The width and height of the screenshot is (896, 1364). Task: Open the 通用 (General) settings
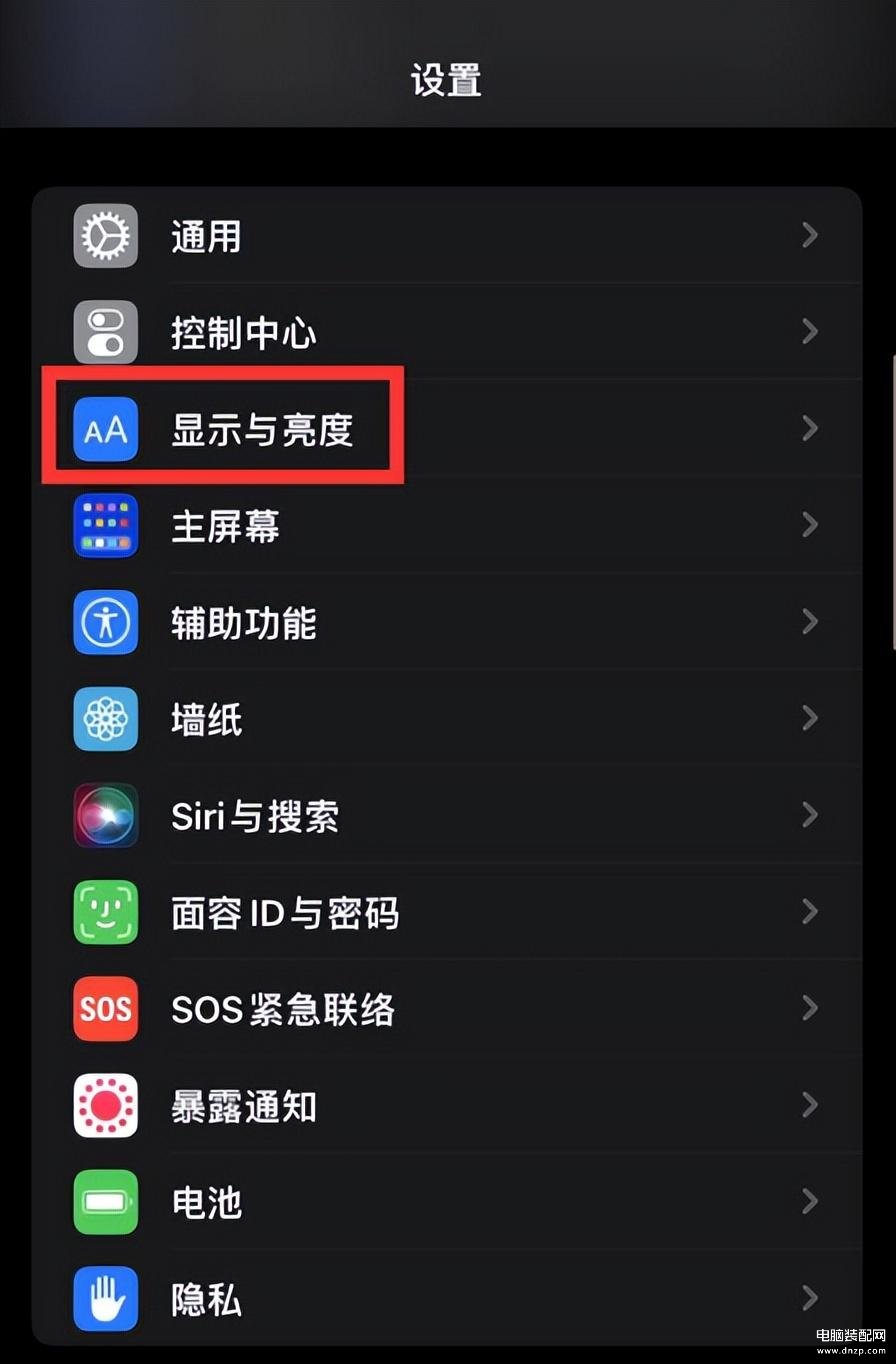(x=446, y=236)
